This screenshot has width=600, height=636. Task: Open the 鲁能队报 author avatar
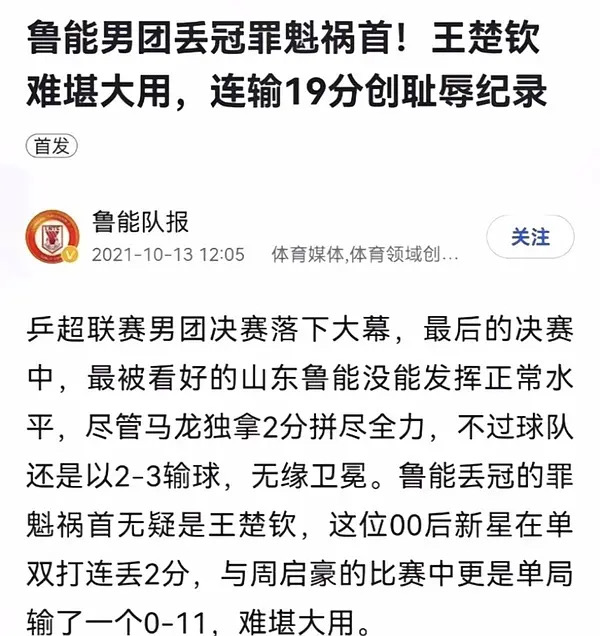pos(52,238)
